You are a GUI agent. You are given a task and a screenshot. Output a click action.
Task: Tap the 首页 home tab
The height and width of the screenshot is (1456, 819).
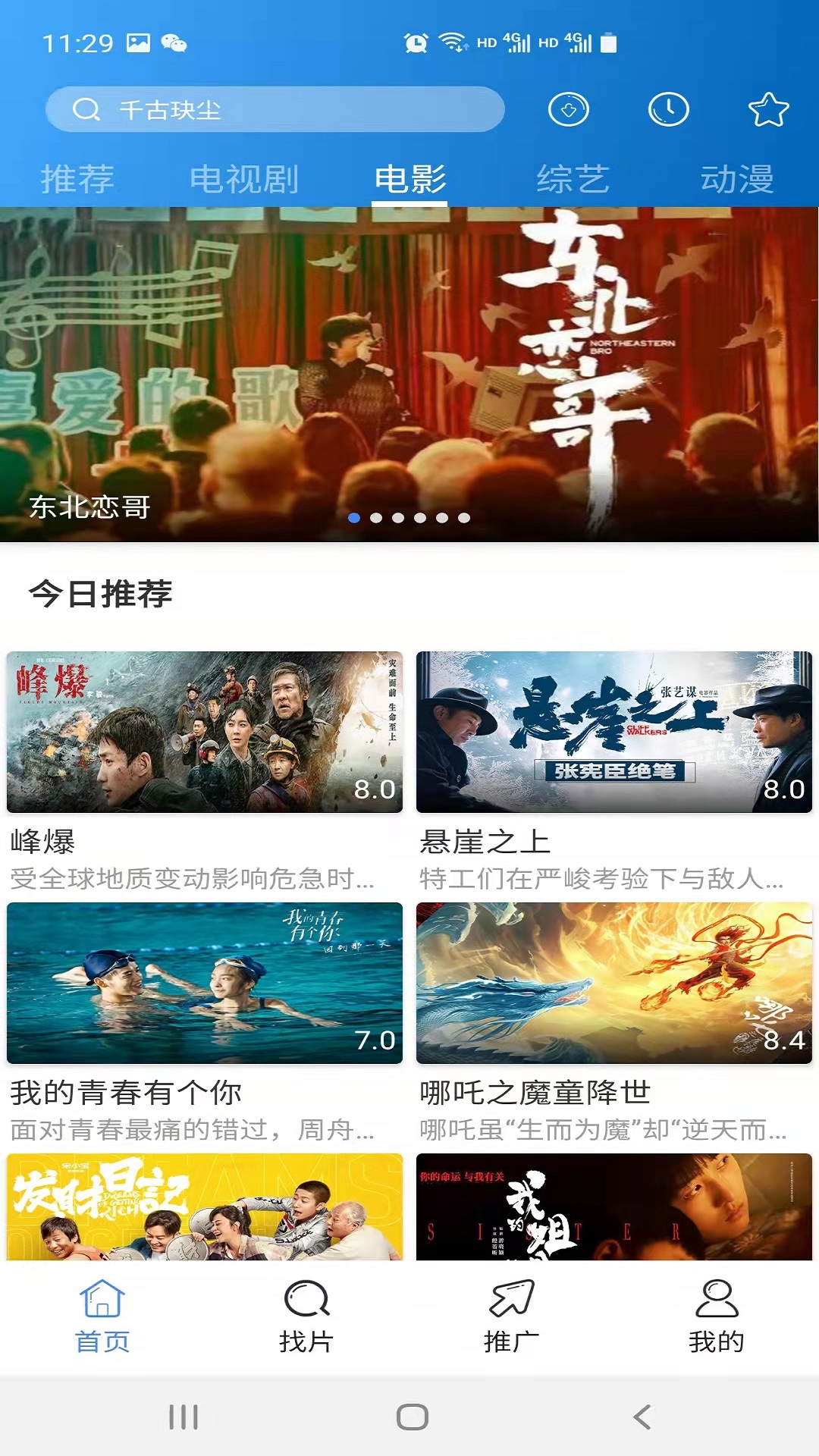102,1316
